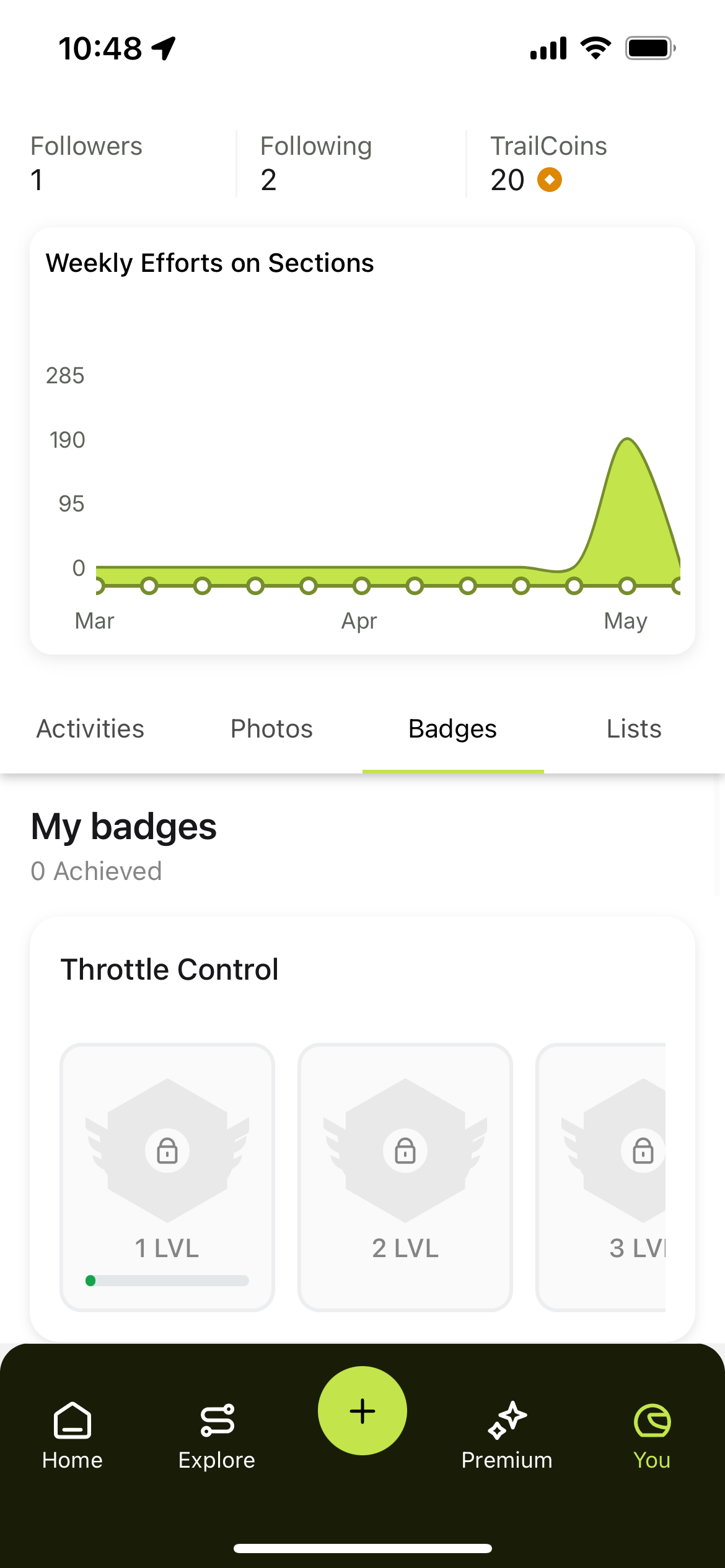View the Followers list

(86, 163)
